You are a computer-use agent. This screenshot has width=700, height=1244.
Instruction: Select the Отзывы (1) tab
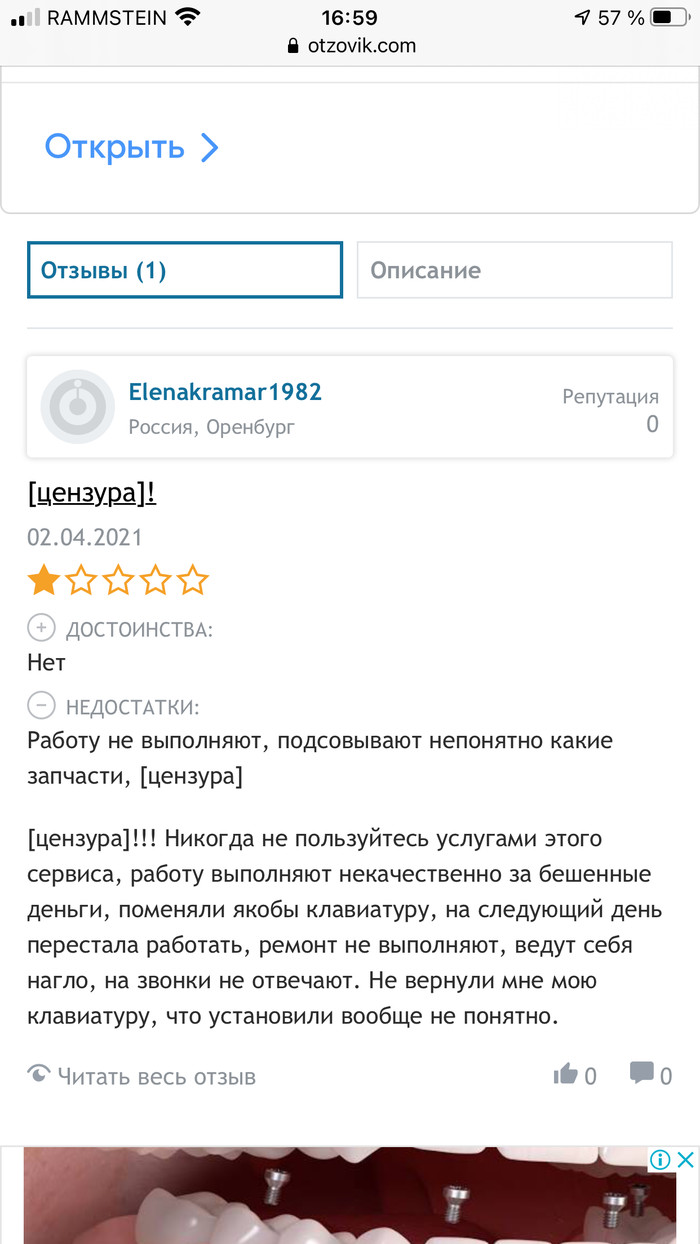(185, 270)
